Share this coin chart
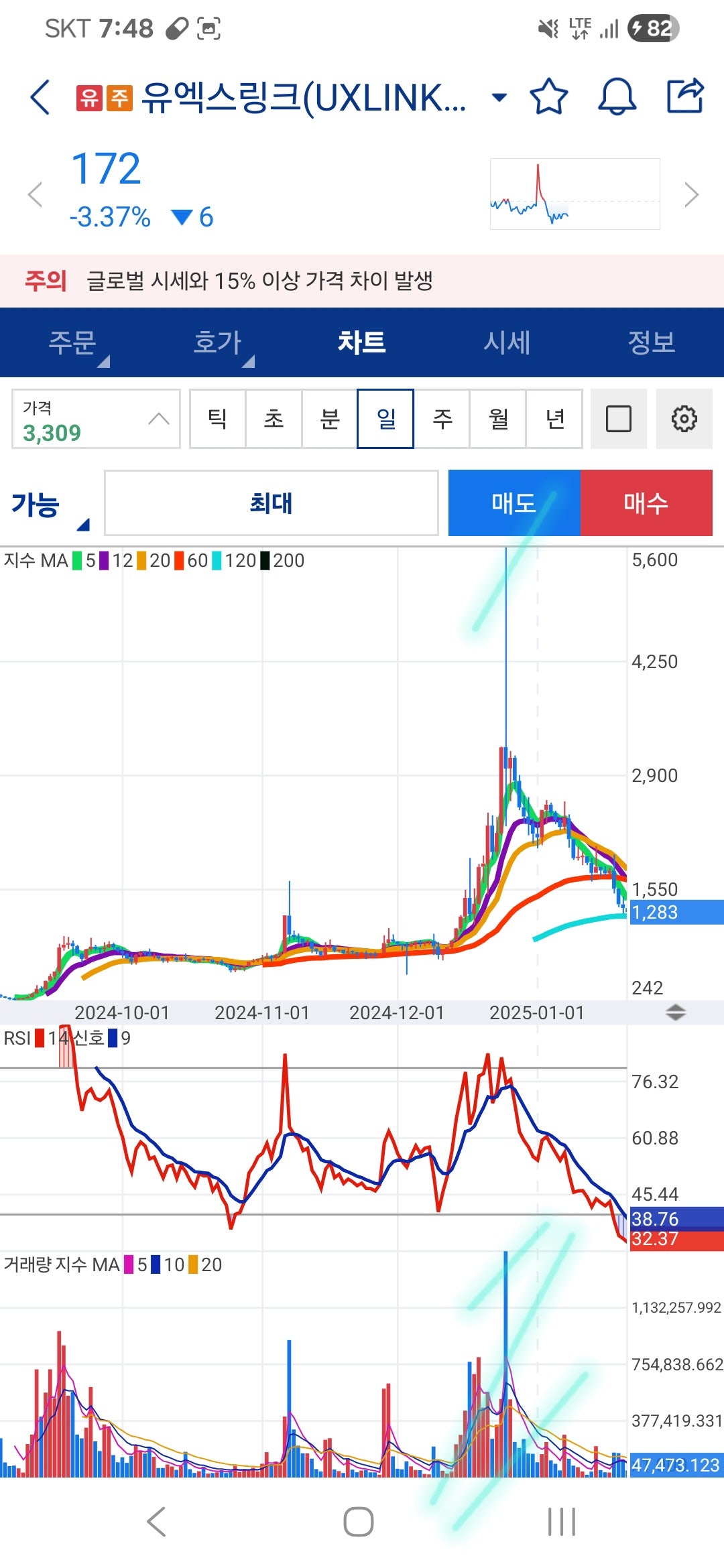The width and height of the screenshot is (724, 1568). pyautogui.click(x=685, y=96)
